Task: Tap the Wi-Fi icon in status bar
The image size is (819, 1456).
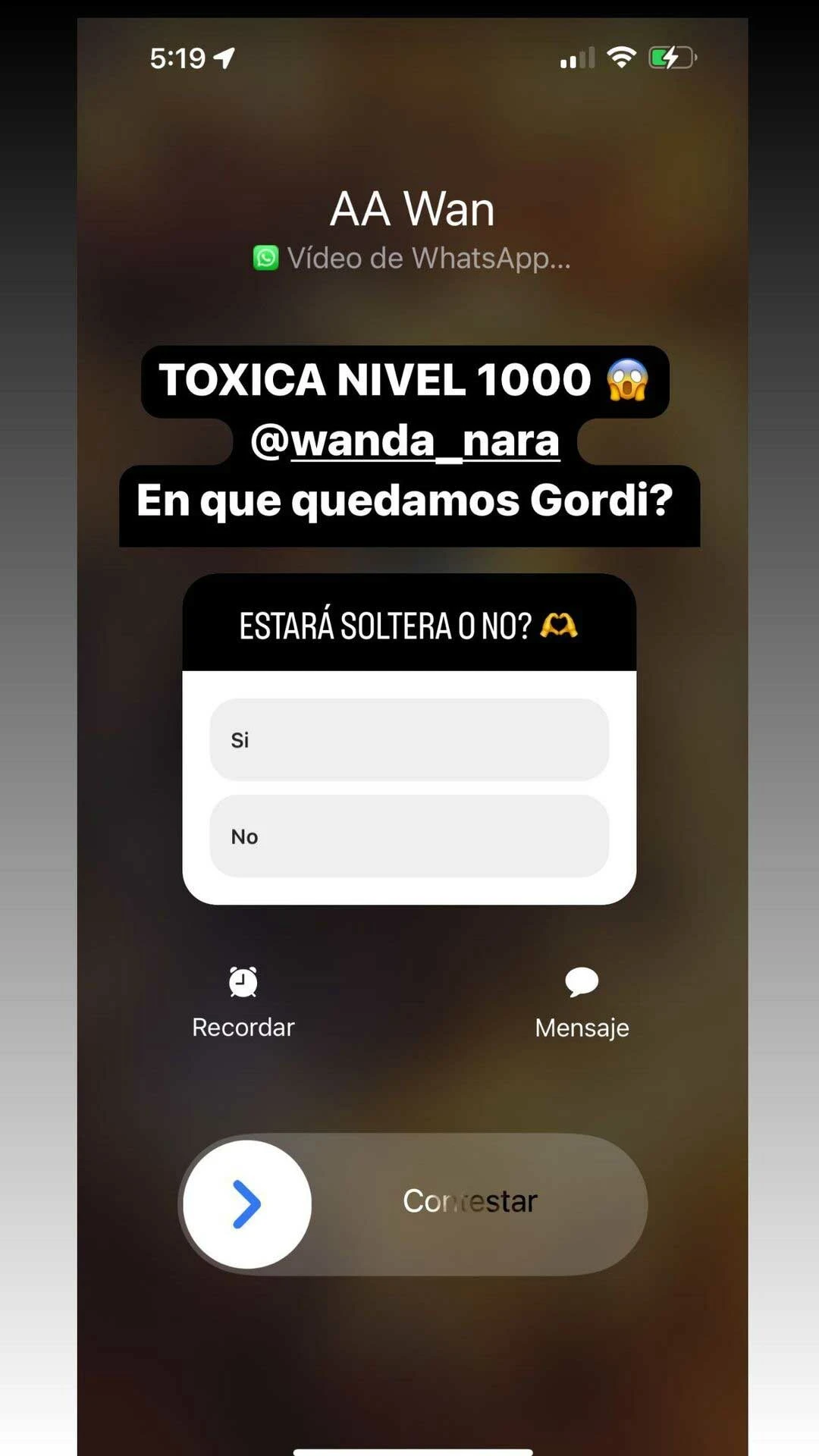Action: coord(622,57)
